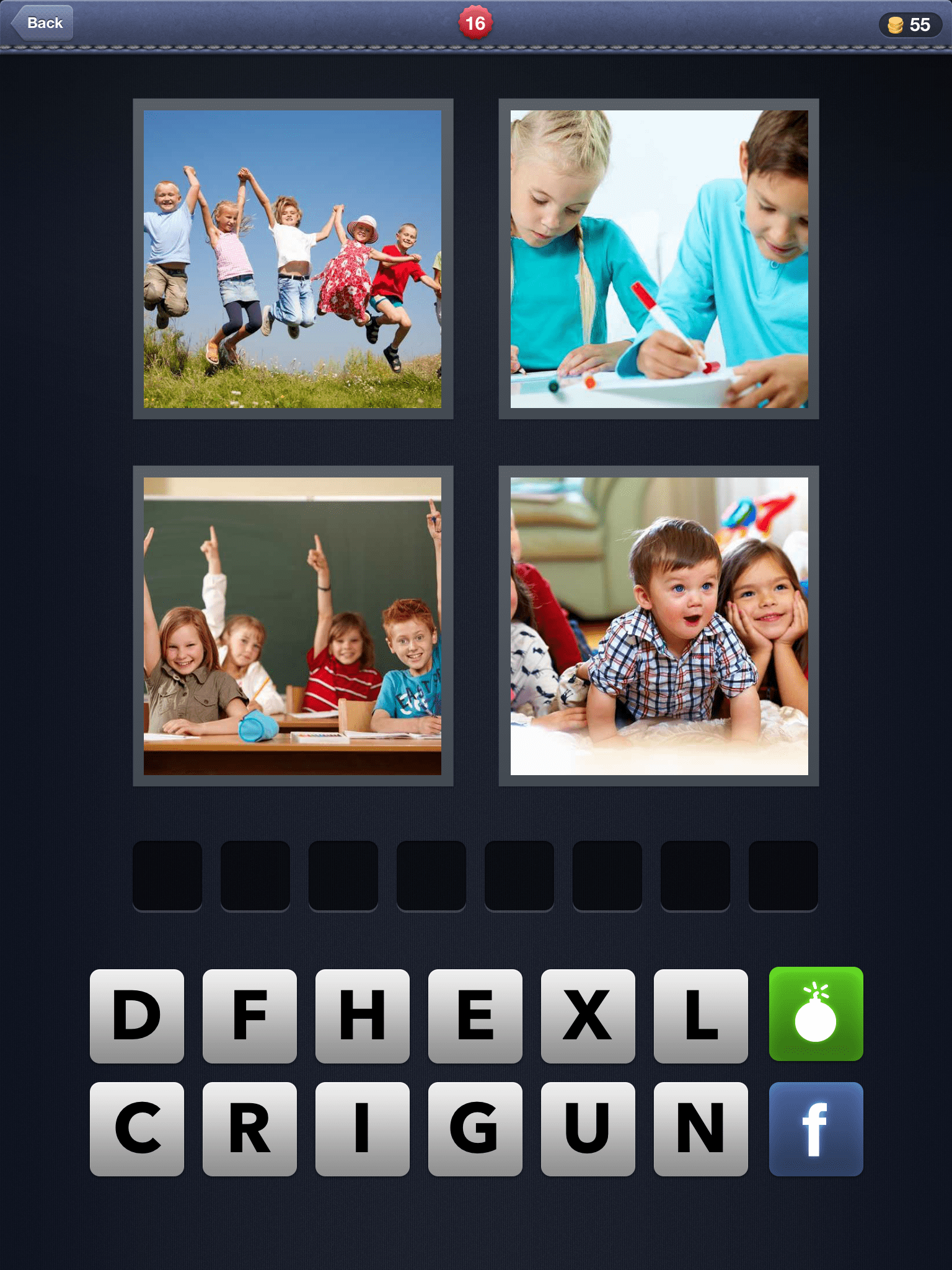
Task: Tap the letter G tile
Action: 475,1129
